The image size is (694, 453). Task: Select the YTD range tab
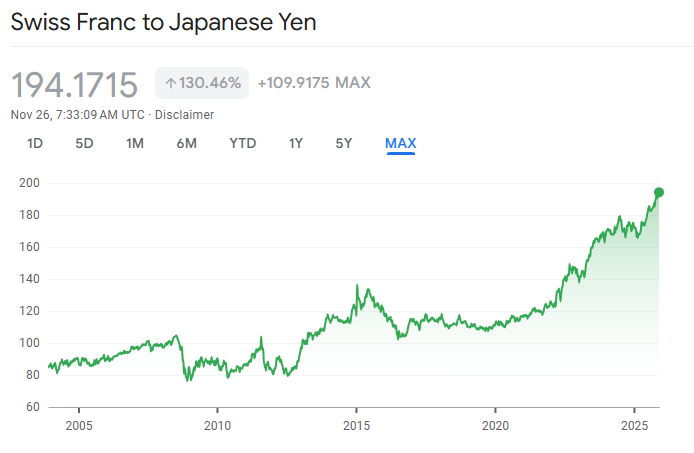pyautogui.click(x=243, y=143)
